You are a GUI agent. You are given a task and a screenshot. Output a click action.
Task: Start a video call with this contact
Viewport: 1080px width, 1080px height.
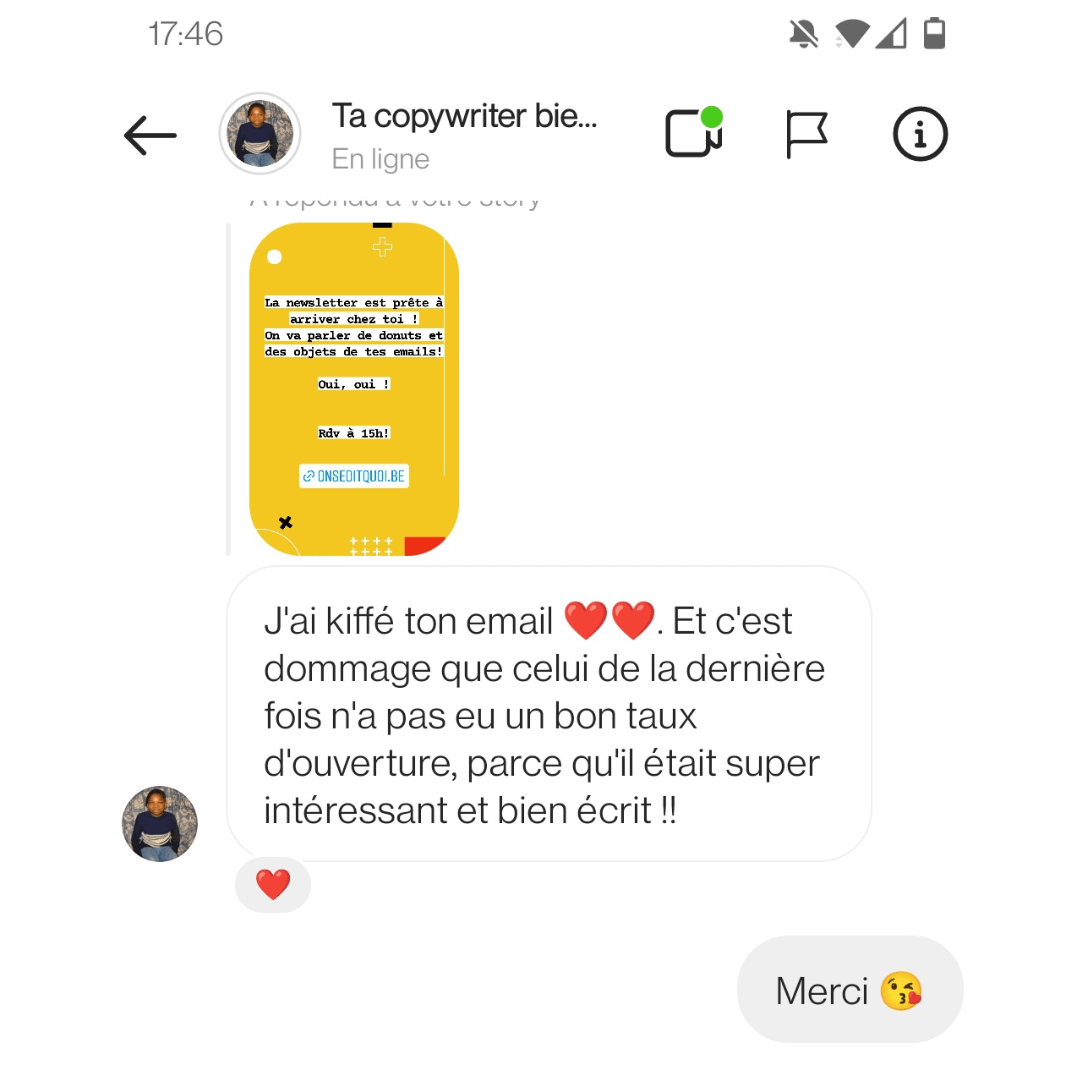click(x=693, y=134)
